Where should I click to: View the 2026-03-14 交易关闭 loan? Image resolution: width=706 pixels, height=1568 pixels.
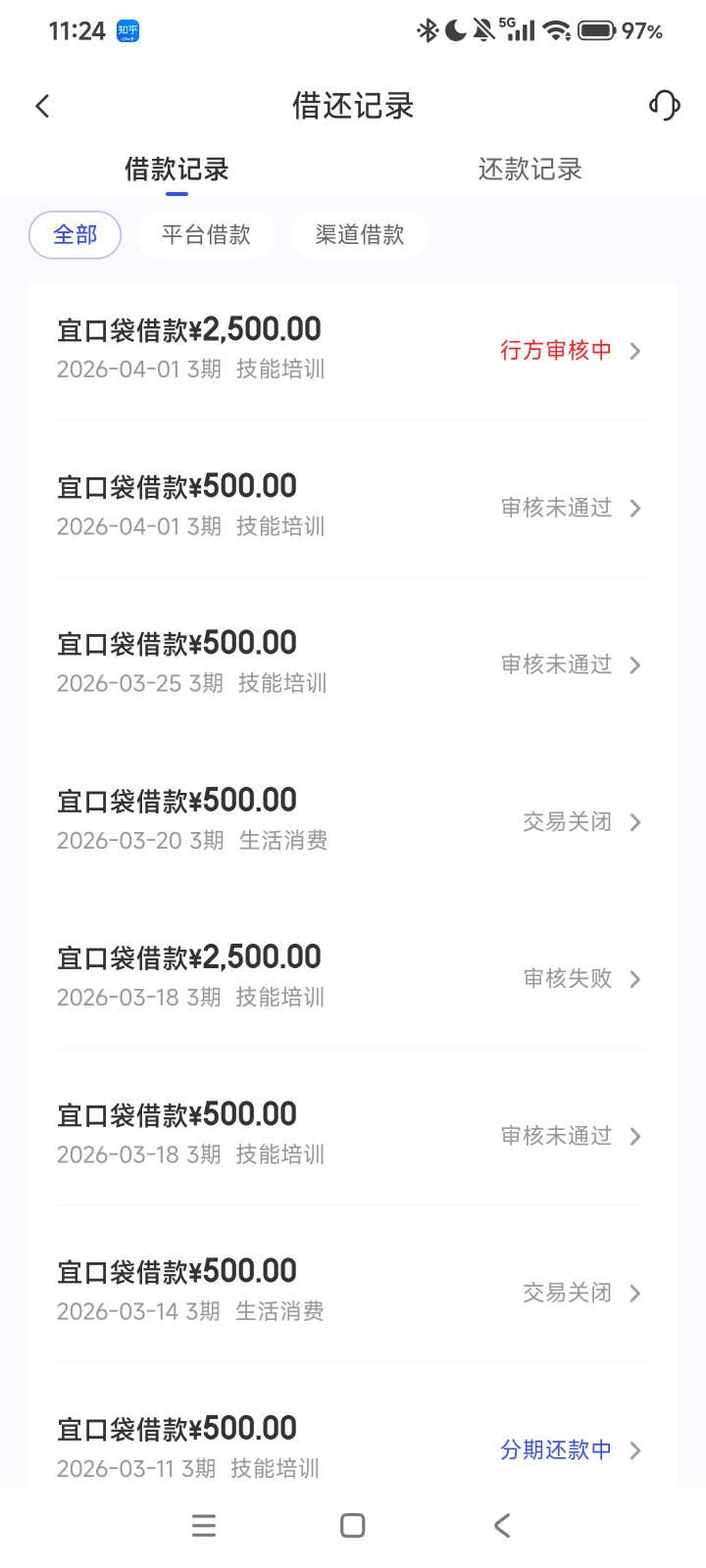pos(353,1292)
